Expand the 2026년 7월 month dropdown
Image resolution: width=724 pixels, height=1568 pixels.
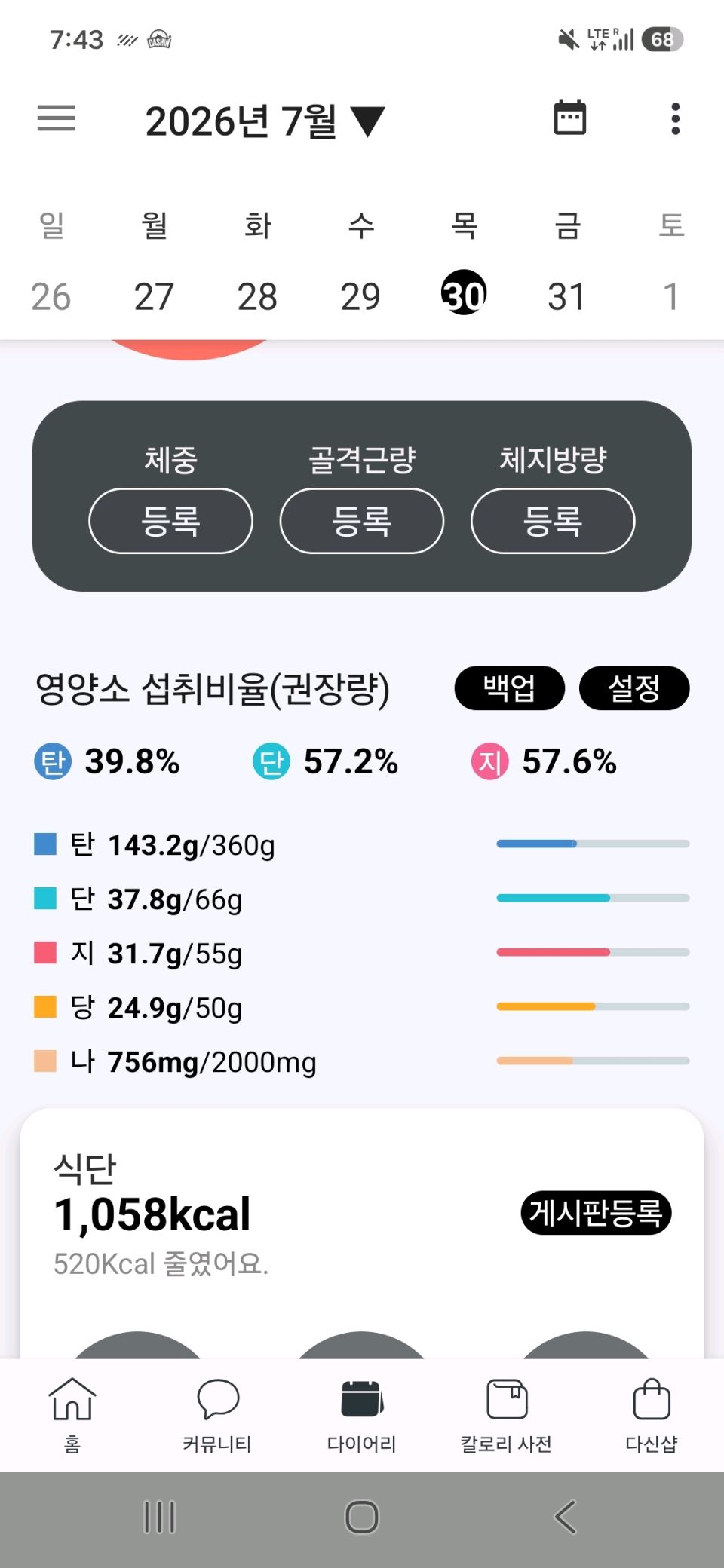[265, 121]
